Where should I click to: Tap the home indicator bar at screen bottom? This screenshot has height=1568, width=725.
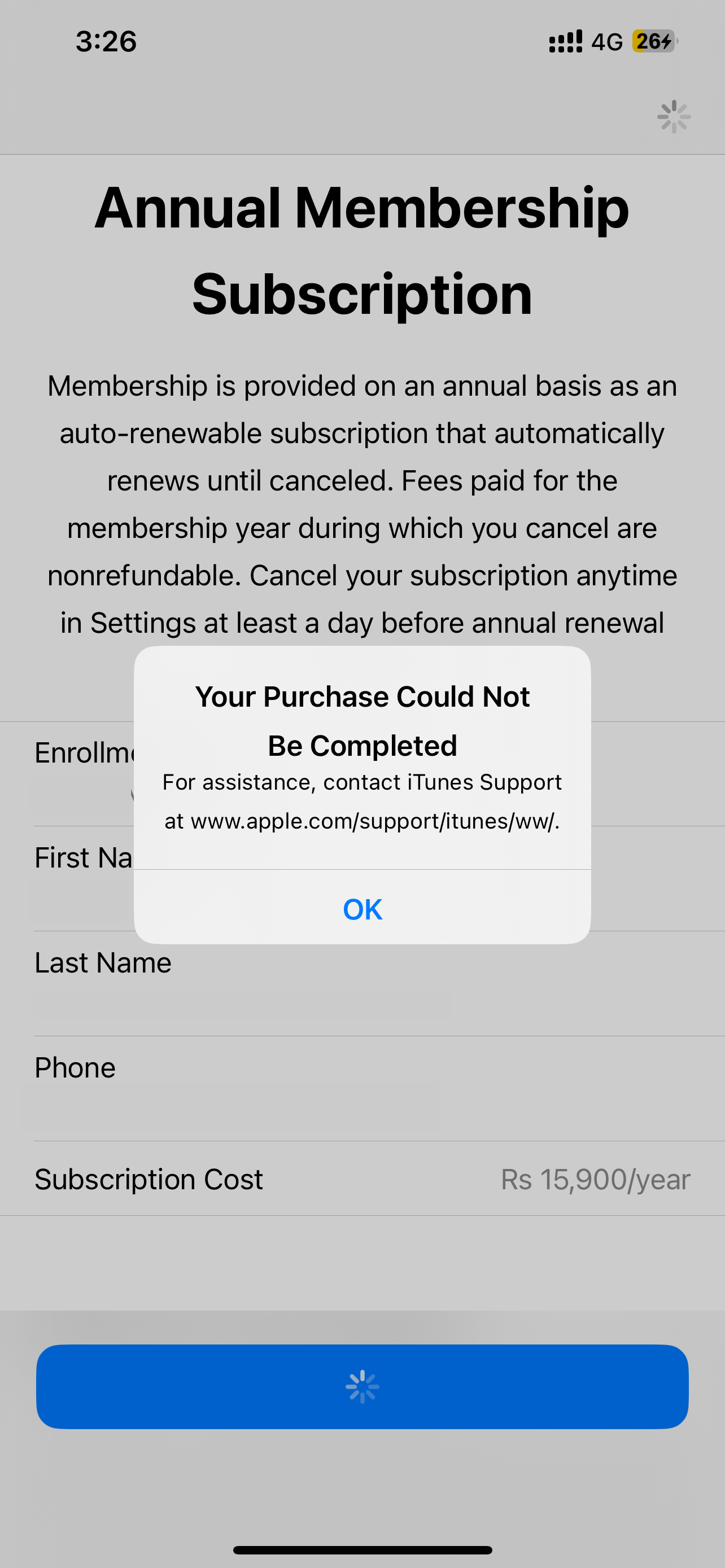point(362,1549)
